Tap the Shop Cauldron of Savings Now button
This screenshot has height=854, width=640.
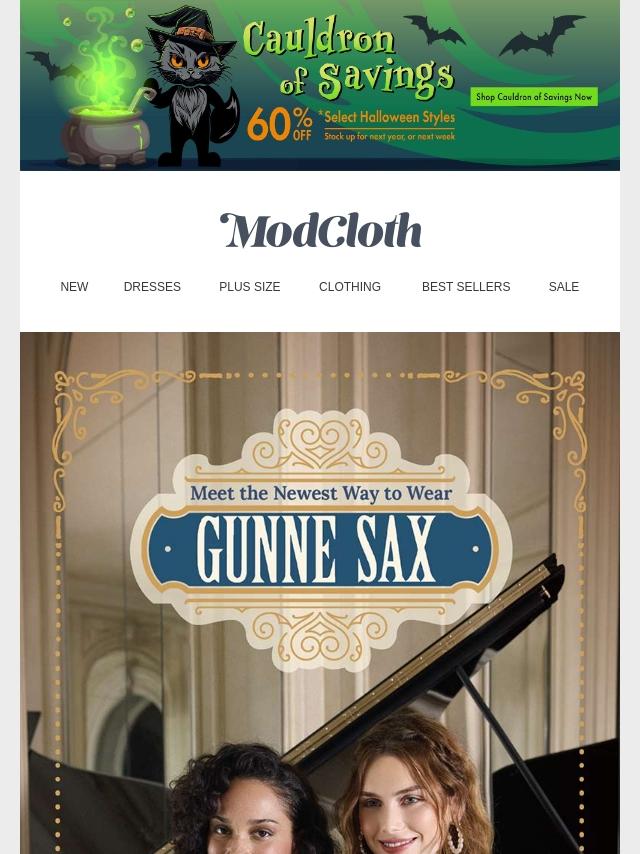click(x=534, y=97)
